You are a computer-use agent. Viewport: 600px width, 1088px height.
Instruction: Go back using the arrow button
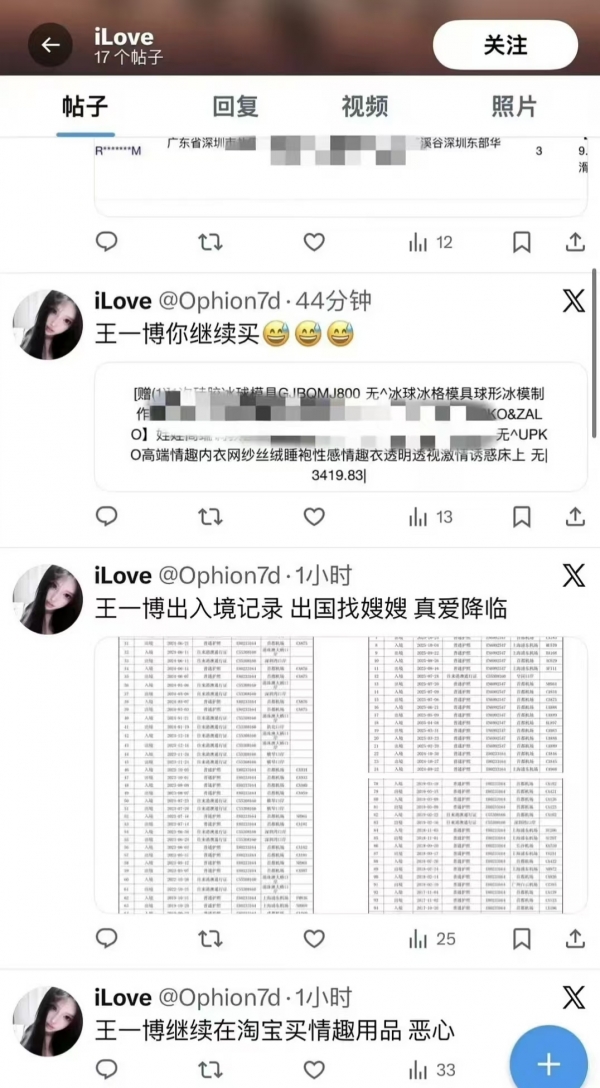tap(50, 45)
